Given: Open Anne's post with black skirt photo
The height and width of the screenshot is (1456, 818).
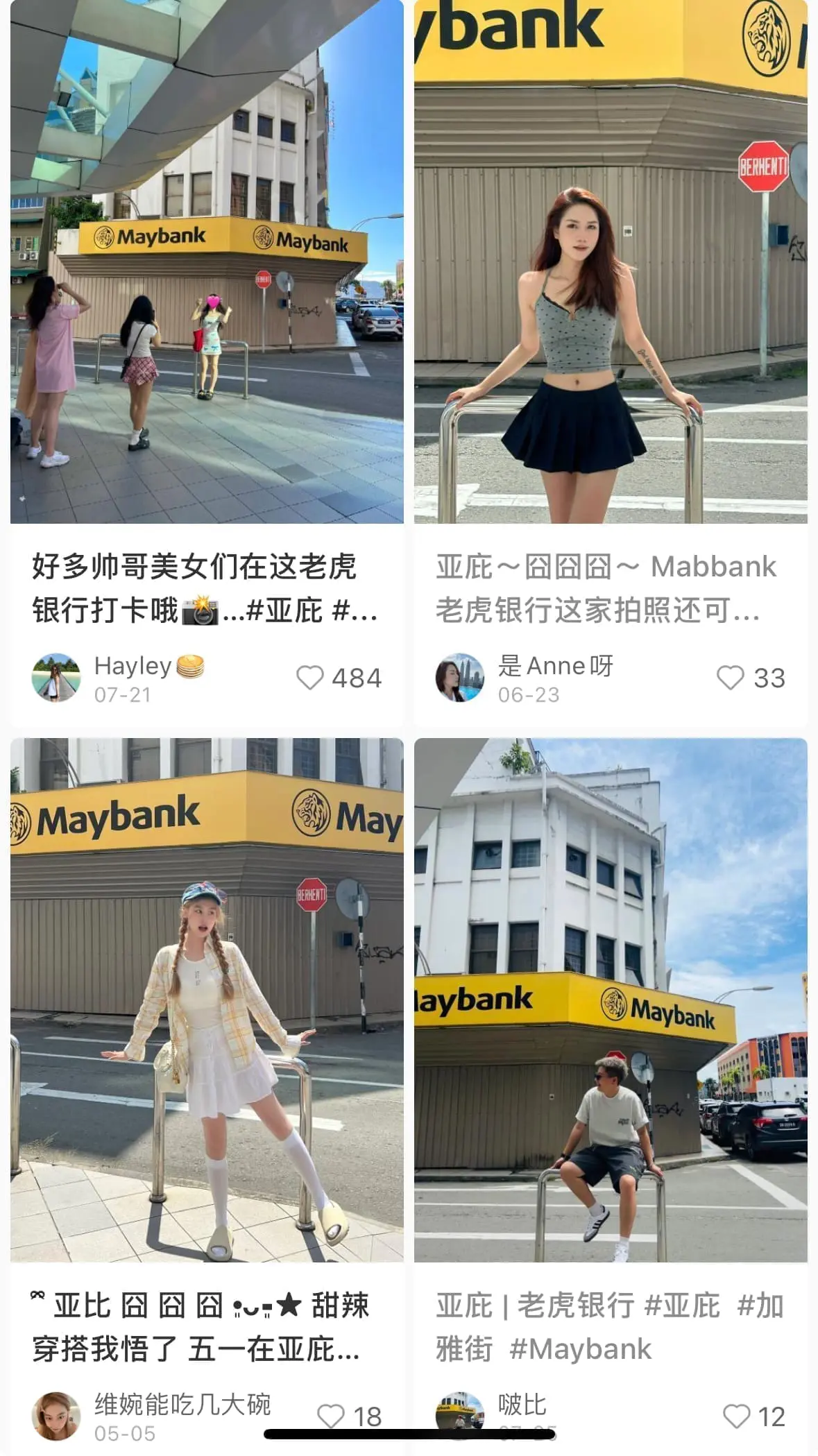Looking at the screenshot, I should pos(611,262).
